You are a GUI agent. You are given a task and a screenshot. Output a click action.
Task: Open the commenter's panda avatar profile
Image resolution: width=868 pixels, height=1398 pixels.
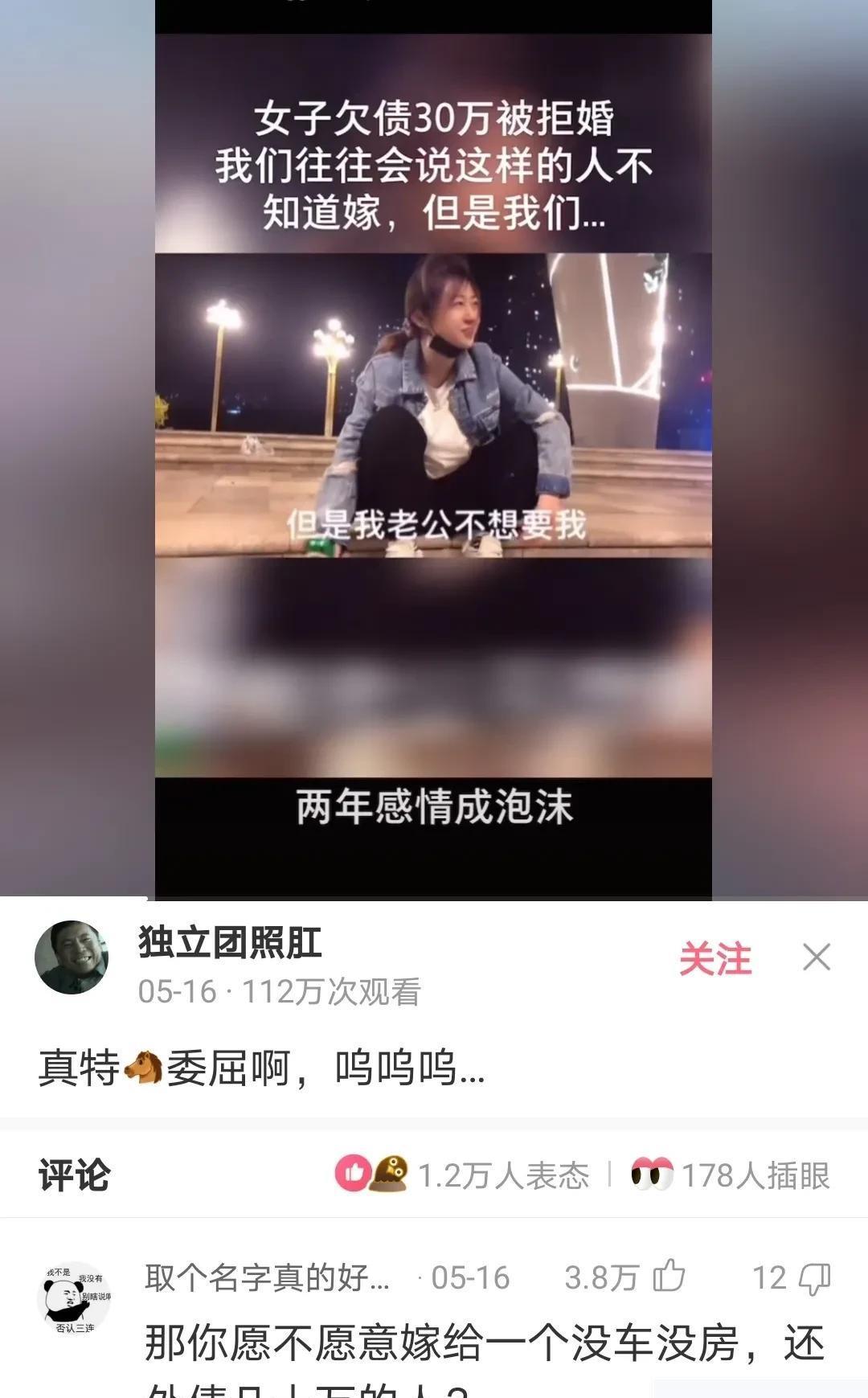point(74,1296)
